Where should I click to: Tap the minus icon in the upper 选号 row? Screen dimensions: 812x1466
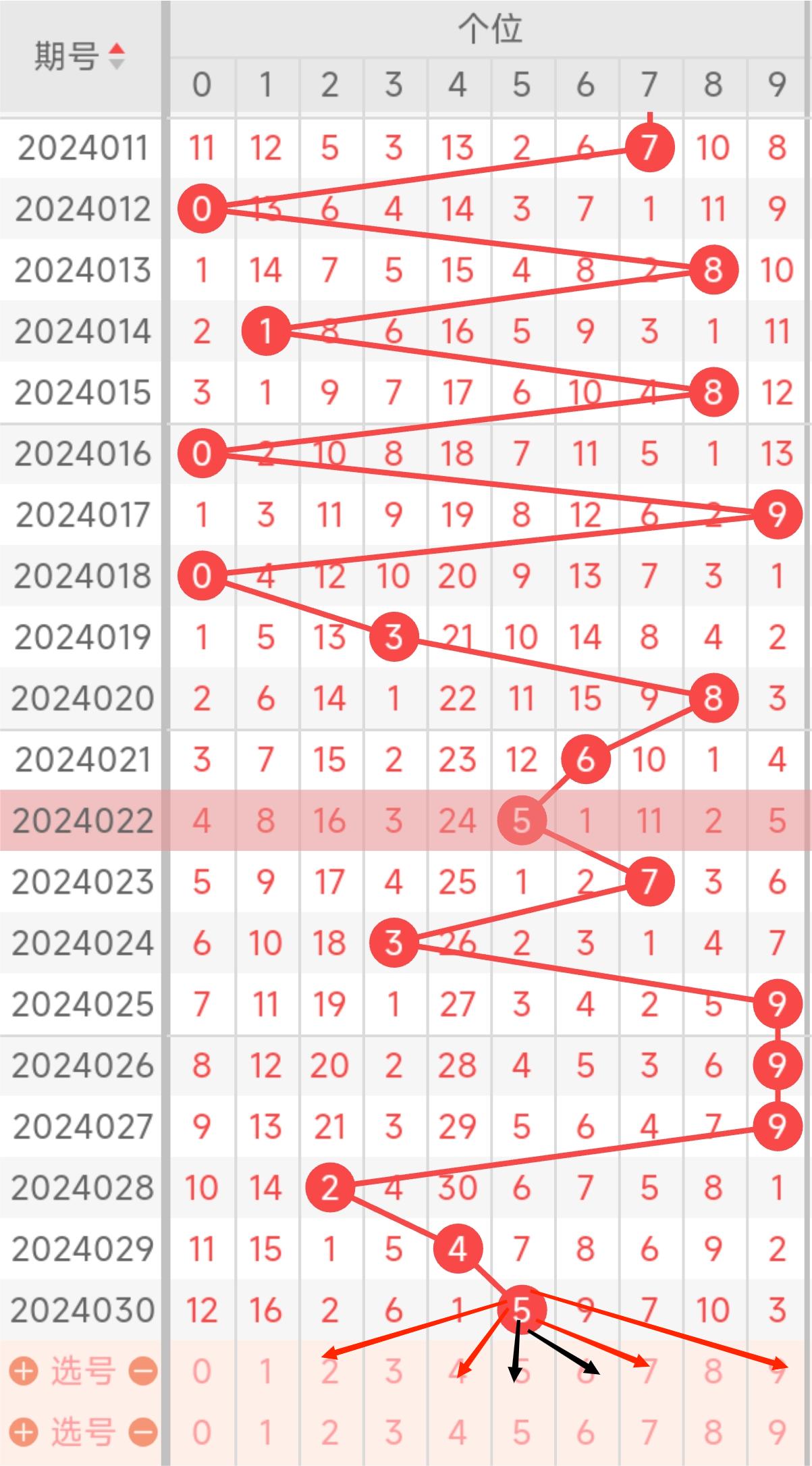click(143, 1371)
